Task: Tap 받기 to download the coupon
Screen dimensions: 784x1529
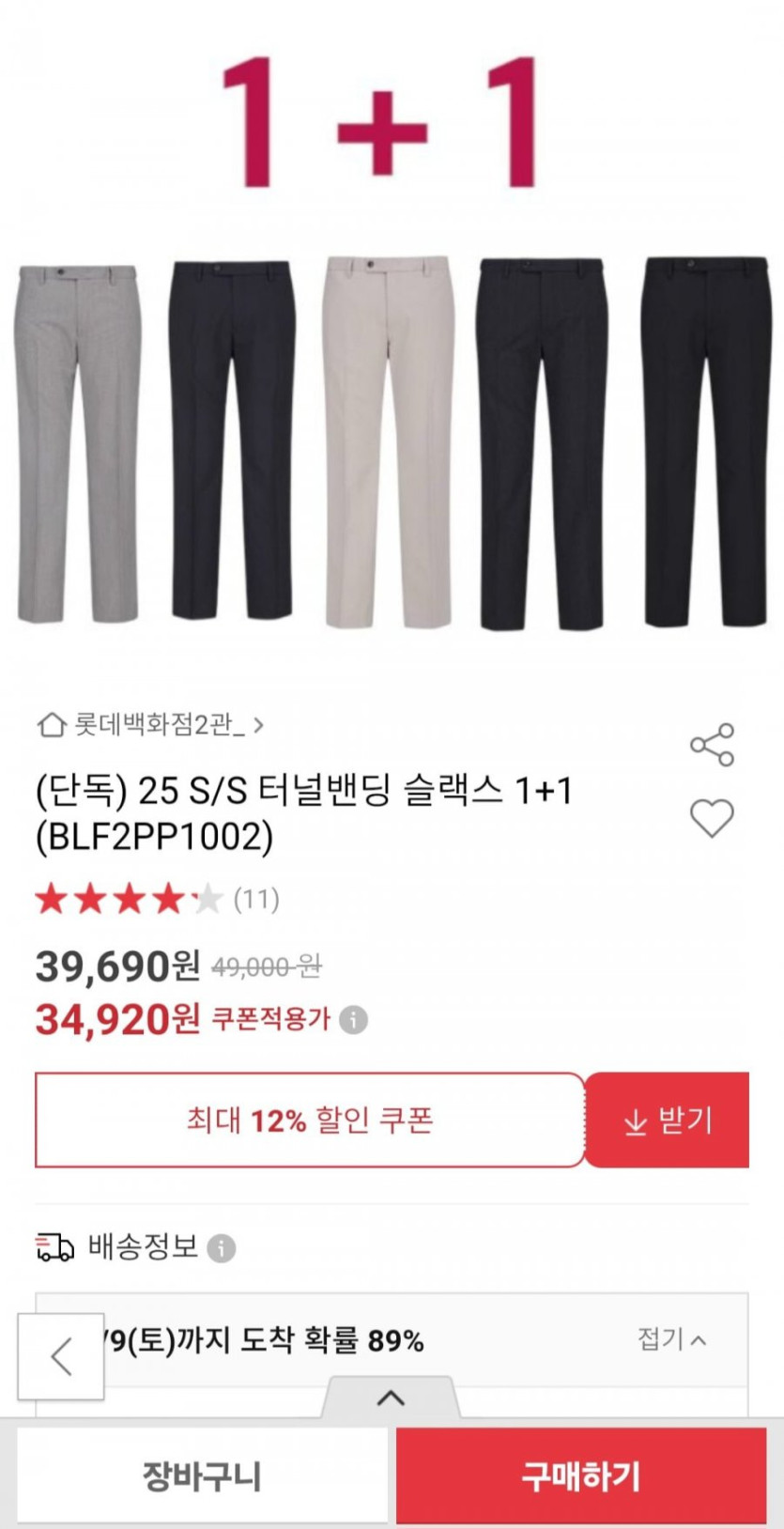Action: pos(668,1120)
